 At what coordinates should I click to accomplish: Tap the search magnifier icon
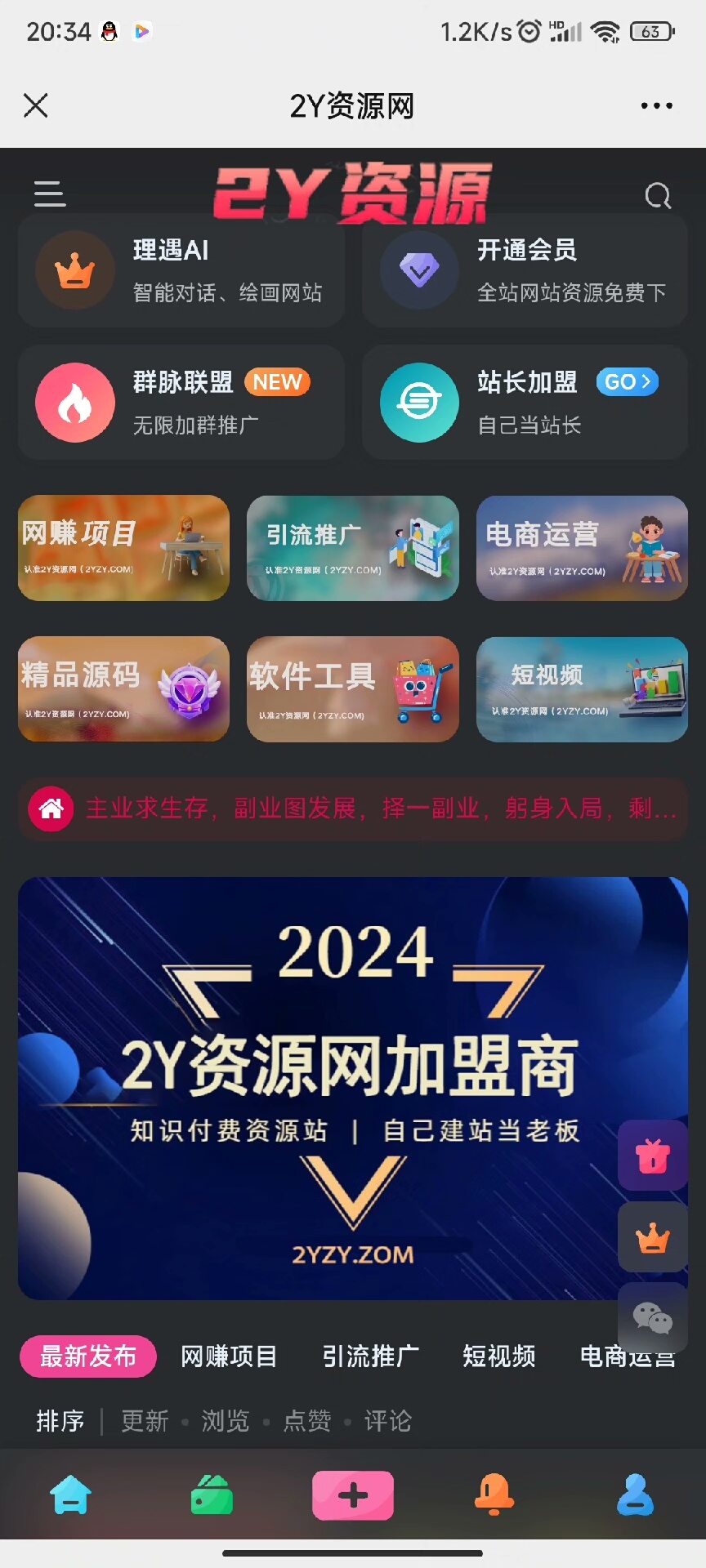click(657, 195)
